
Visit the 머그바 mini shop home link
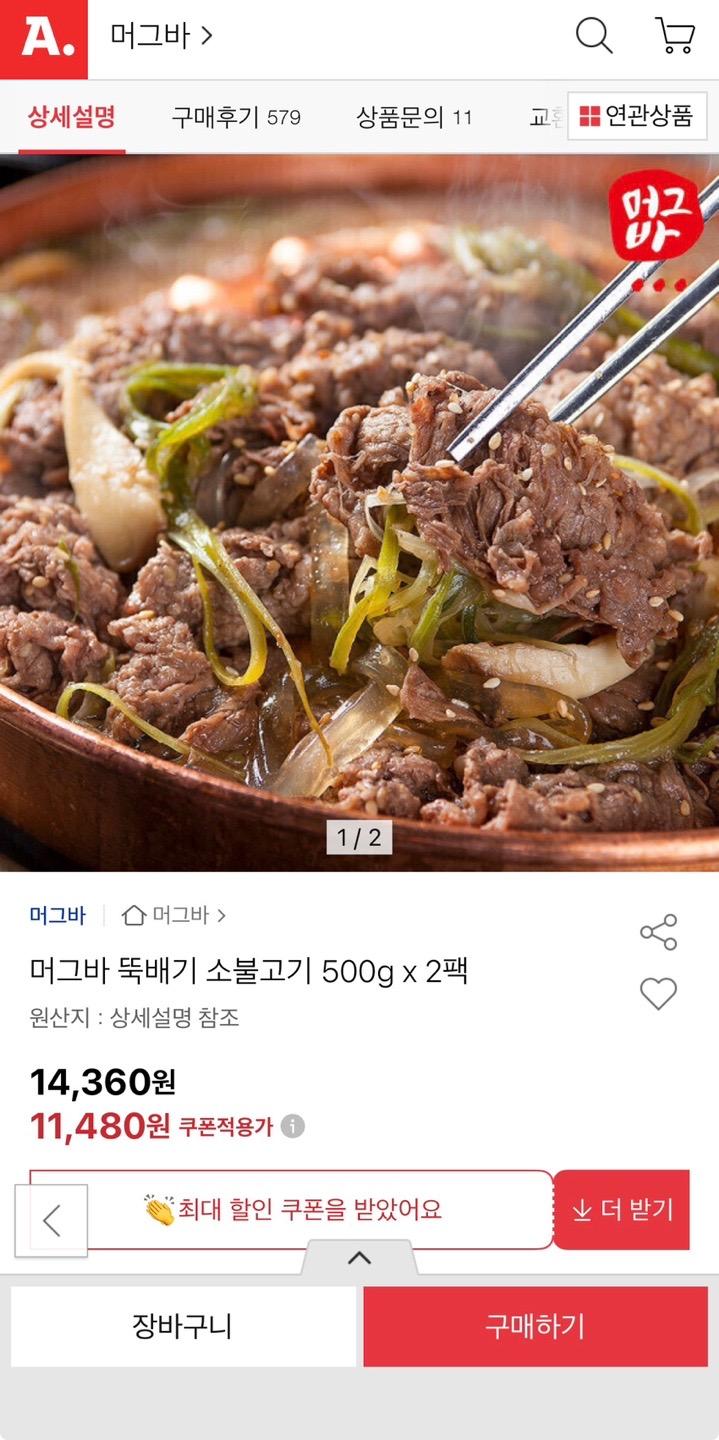coord(174,915)
